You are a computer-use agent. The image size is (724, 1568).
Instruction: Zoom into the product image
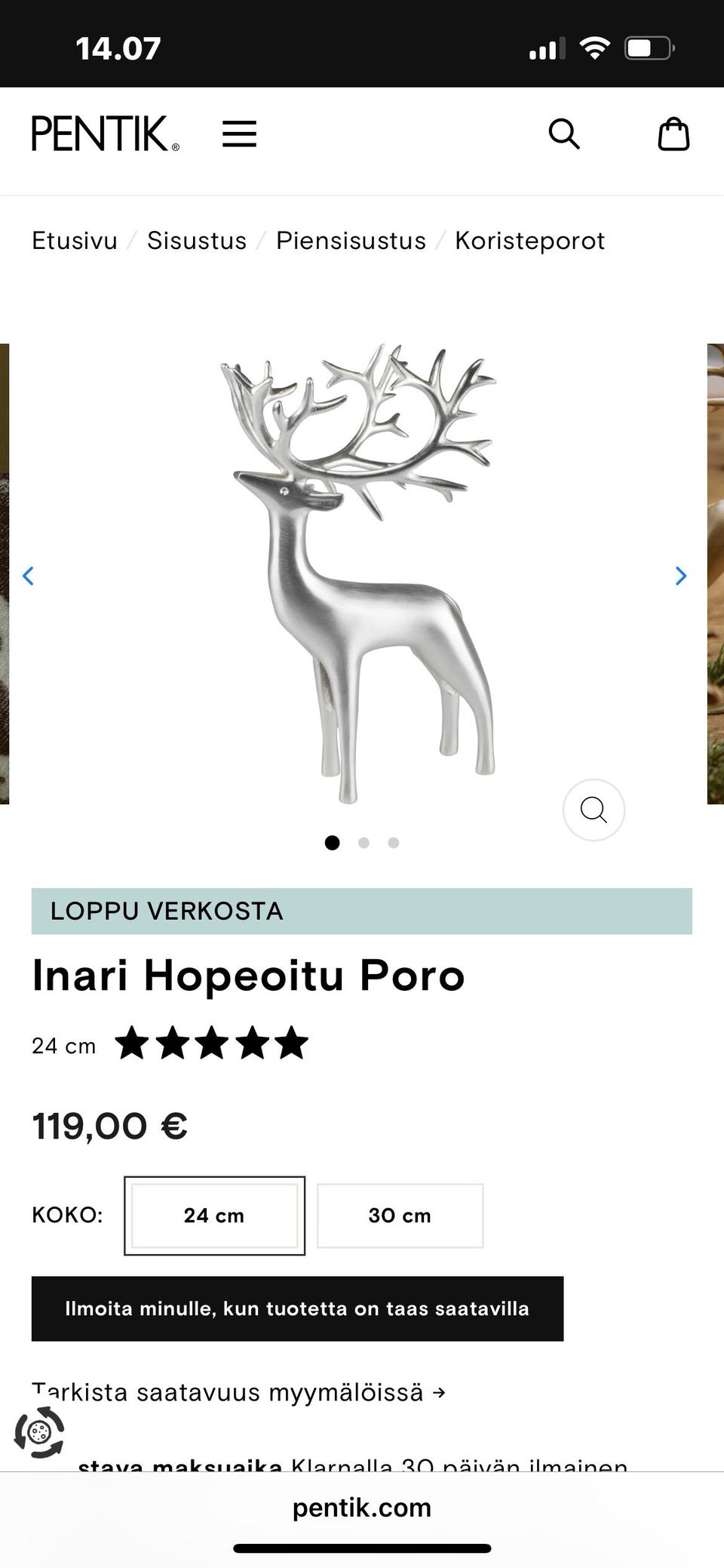point(594,810)
